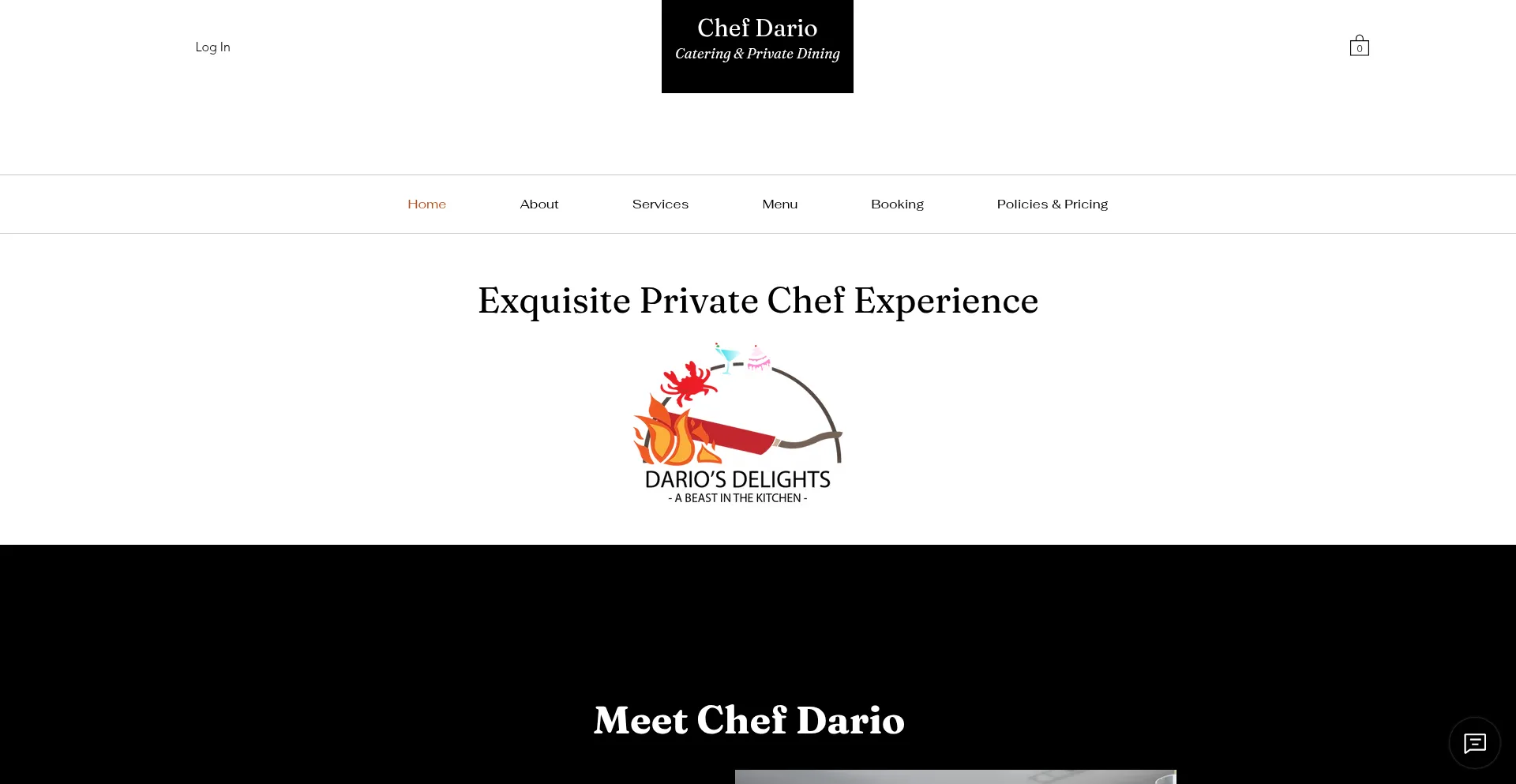Screen dimensions: 1516x784
Task: Switch to the Services page
Action: click(x=660, y=204)
